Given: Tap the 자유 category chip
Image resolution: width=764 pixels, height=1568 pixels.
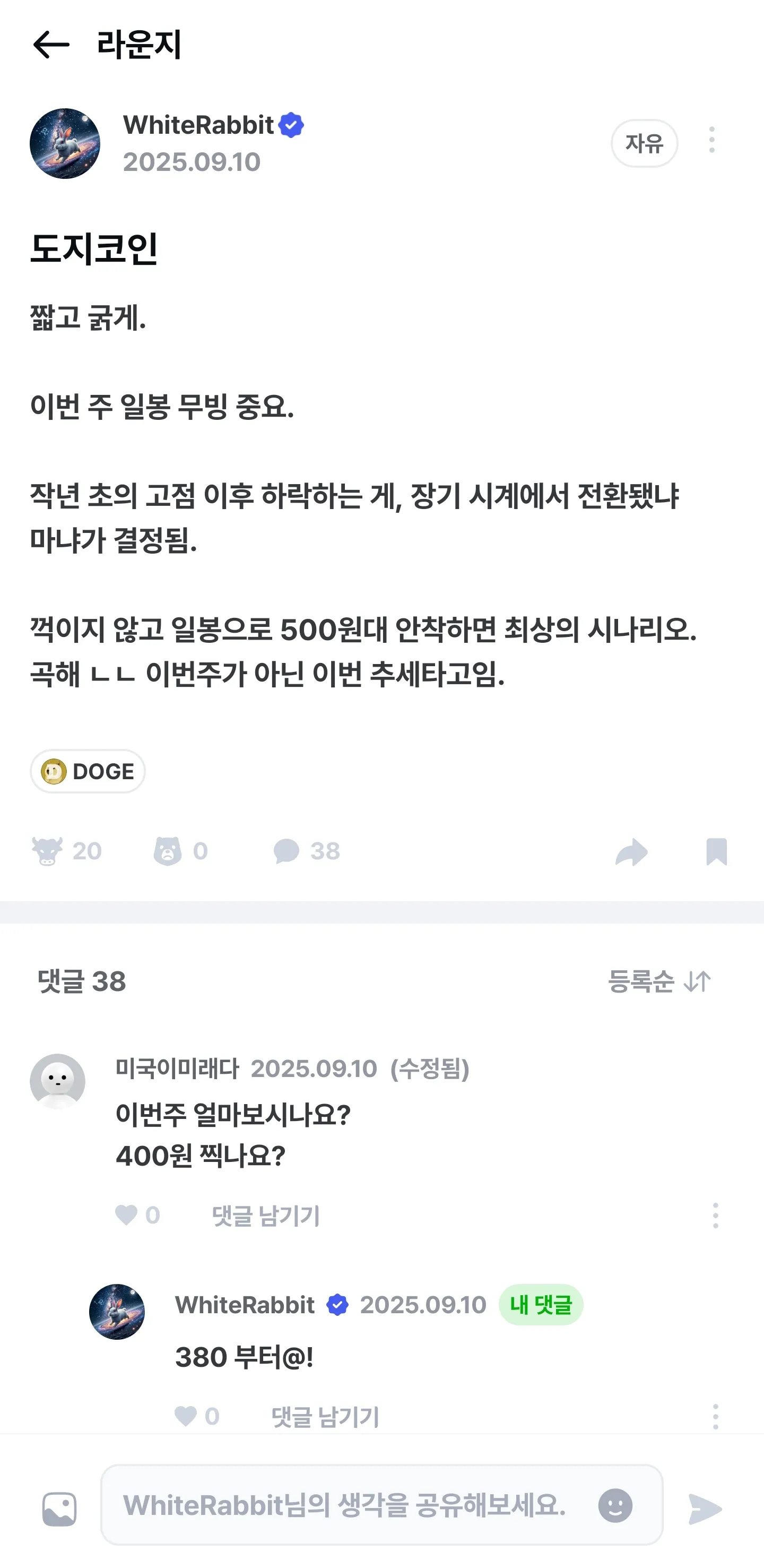Looking at the screenshot, I should tap(644, 143).
